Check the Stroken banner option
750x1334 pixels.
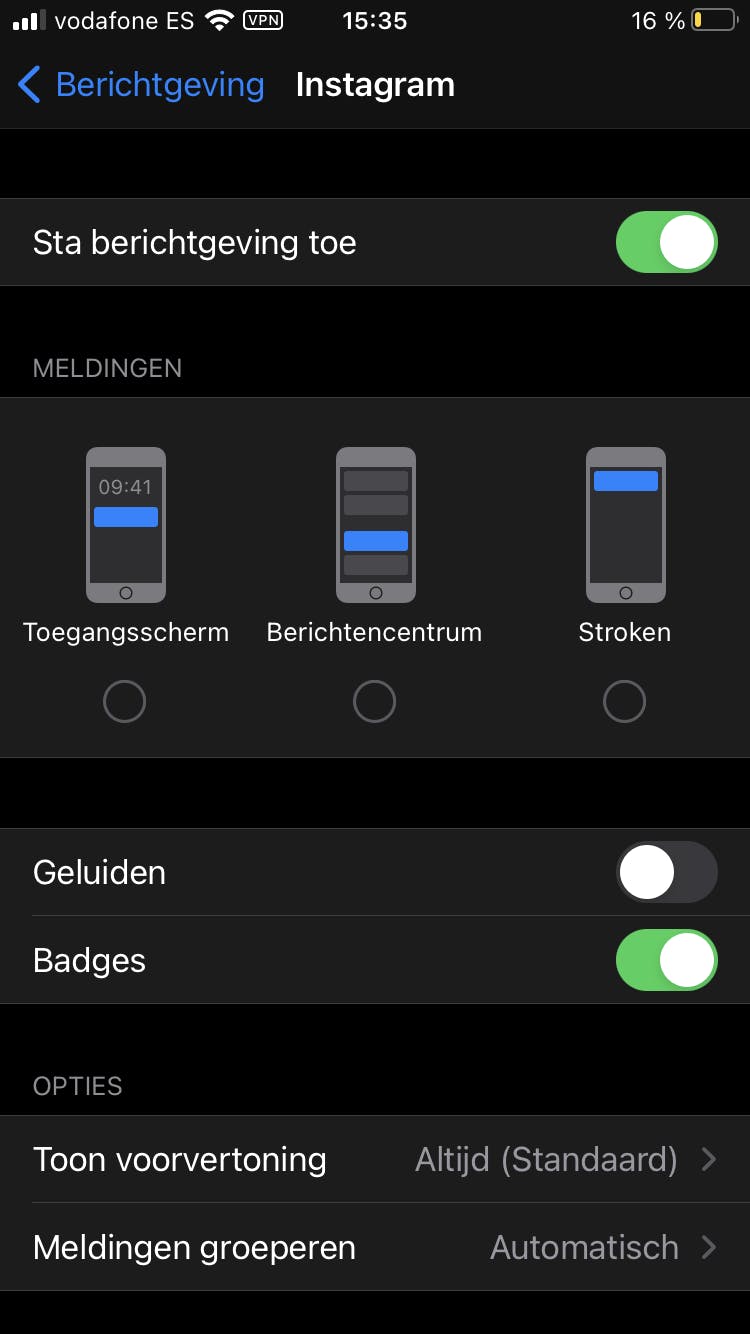625,702
